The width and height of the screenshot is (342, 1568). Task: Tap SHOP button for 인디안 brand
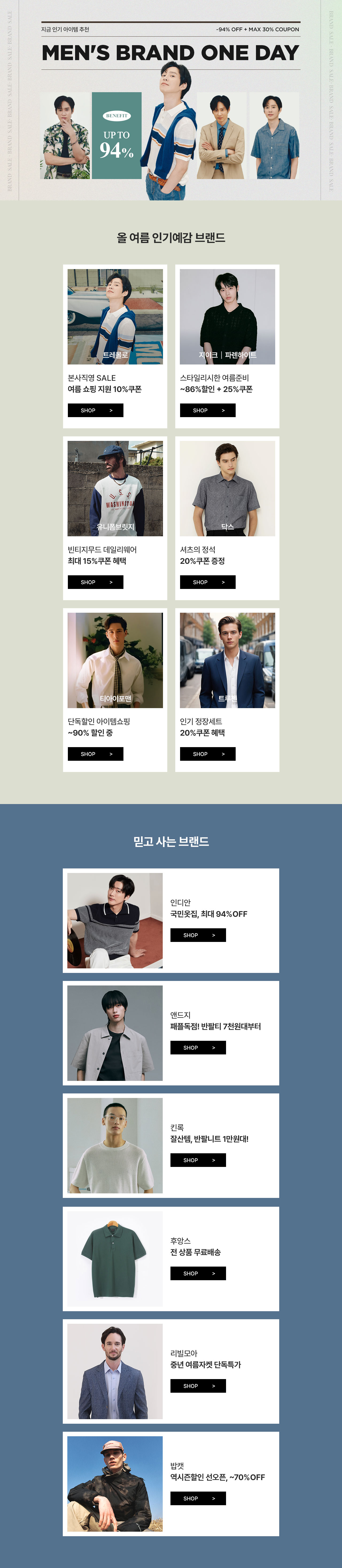198,935
